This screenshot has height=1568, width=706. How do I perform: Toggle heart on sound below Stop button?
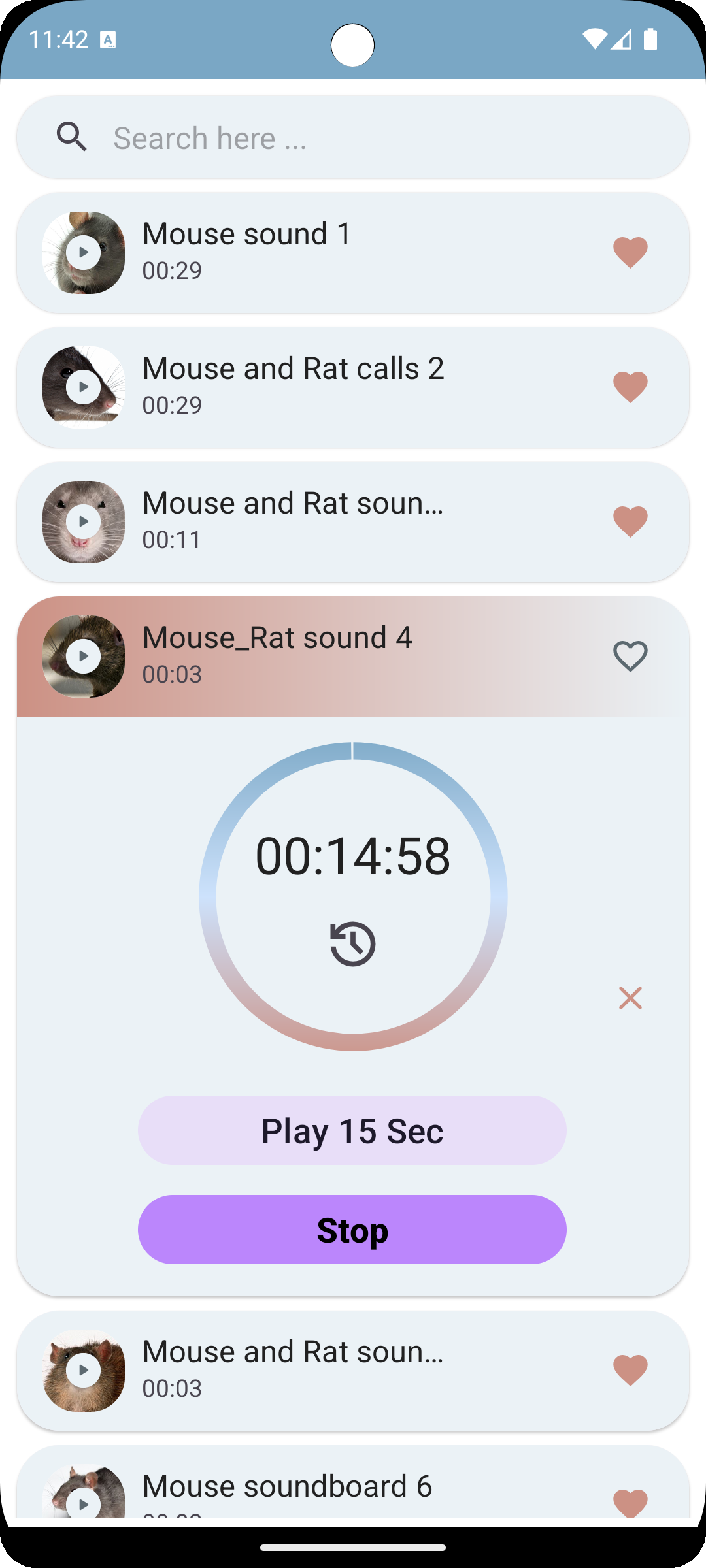630,1371
